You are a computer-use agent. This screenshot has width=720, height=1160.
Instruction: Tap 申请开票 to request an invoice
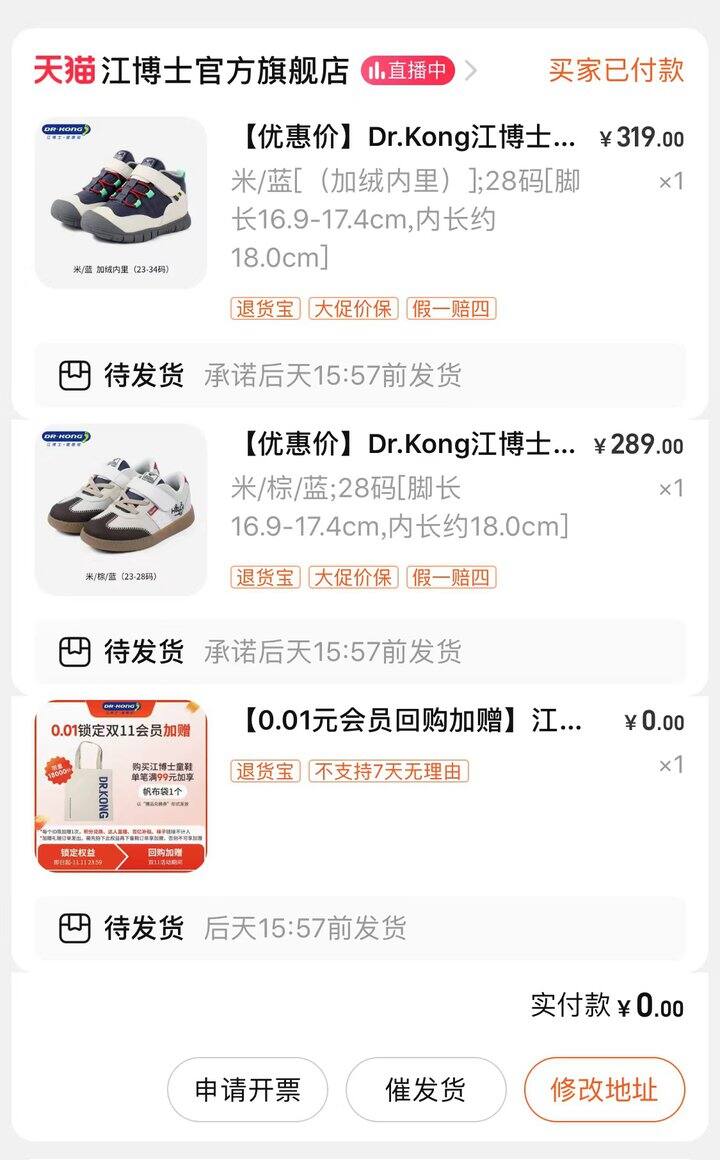pyautogui.click(x=247, y=1089)
